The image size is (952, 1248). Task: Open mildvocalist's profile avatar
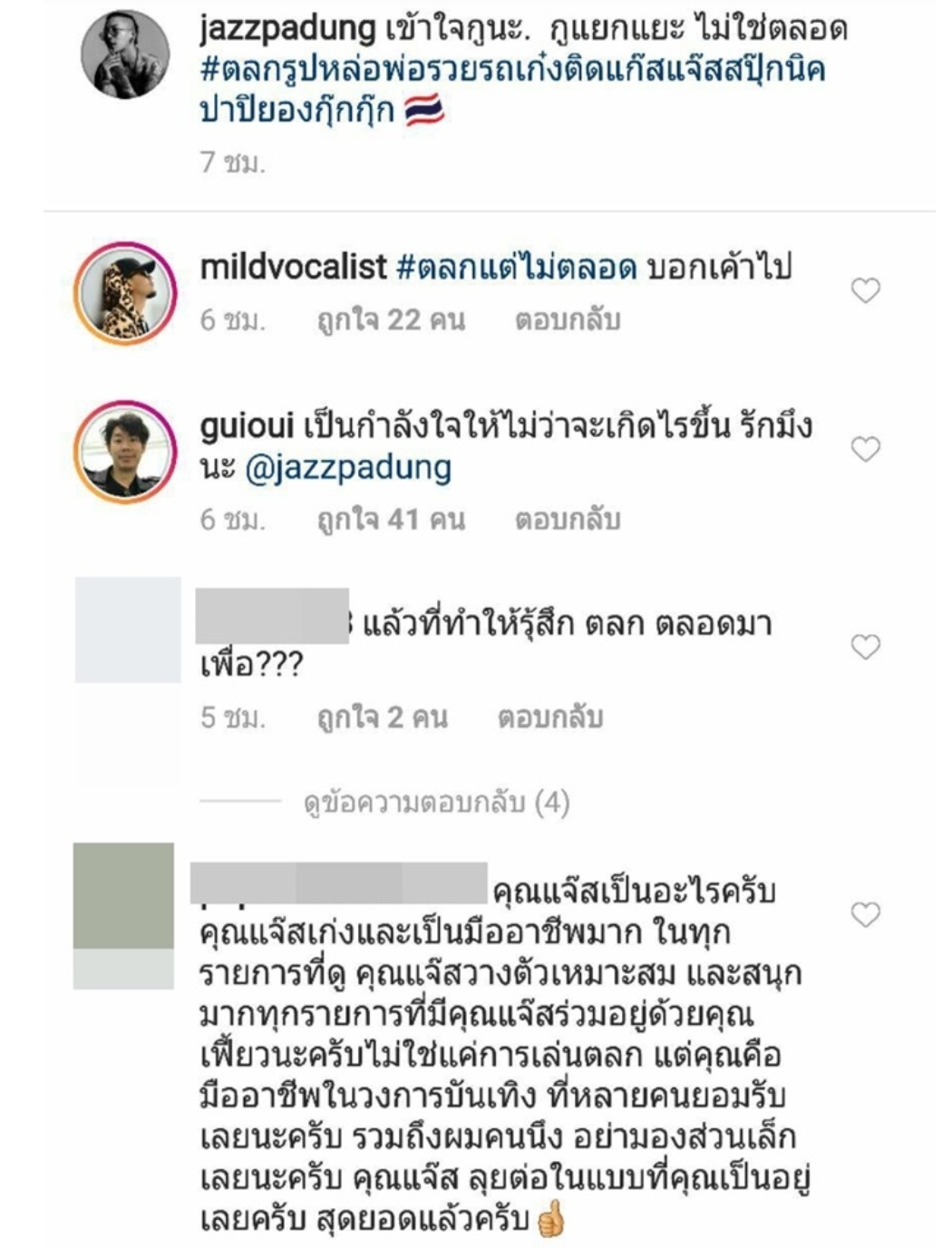click(x=125, y=294)
